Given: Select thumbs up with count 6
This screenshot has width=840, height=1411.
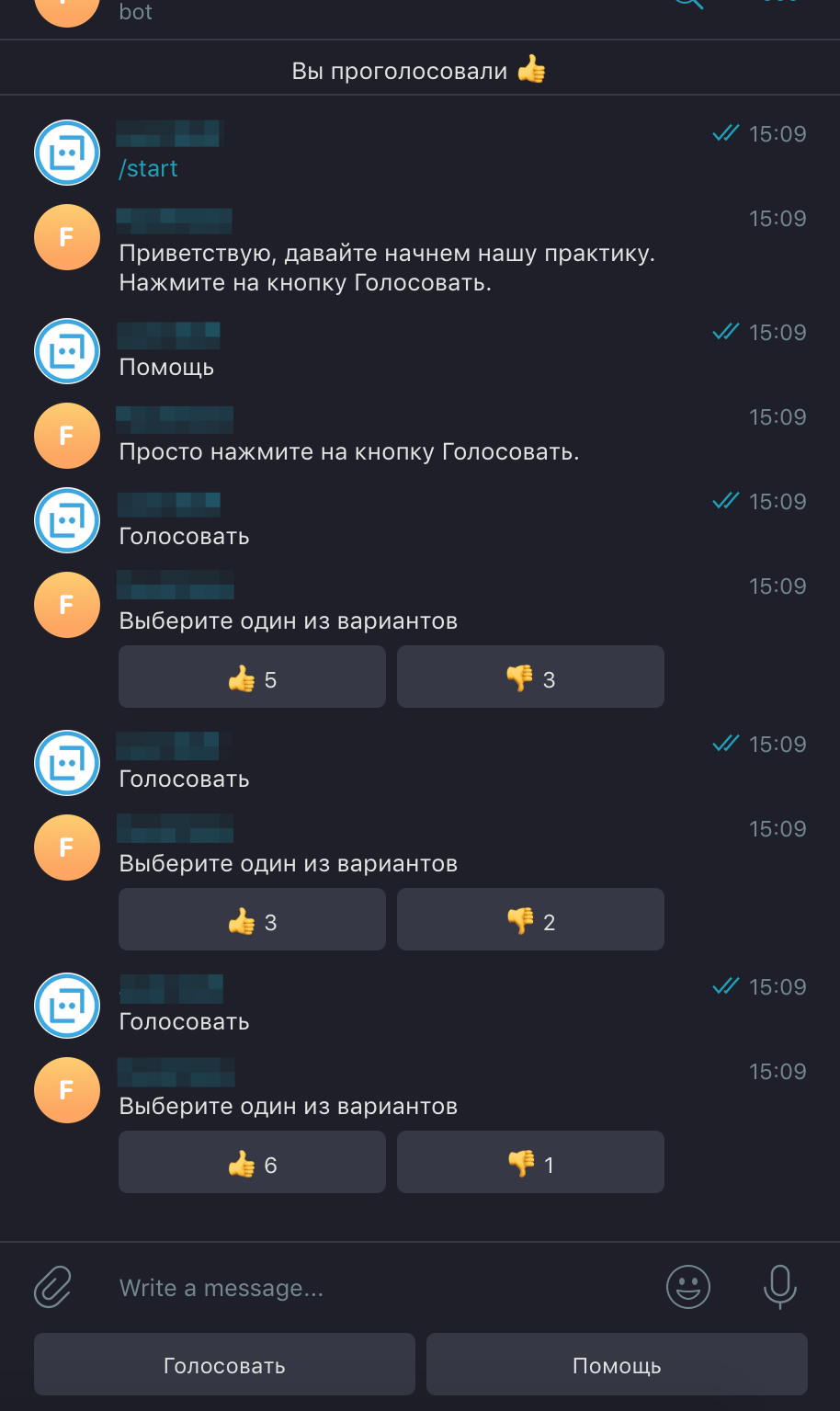Looking at the screenshot, I should [252, 1163].
